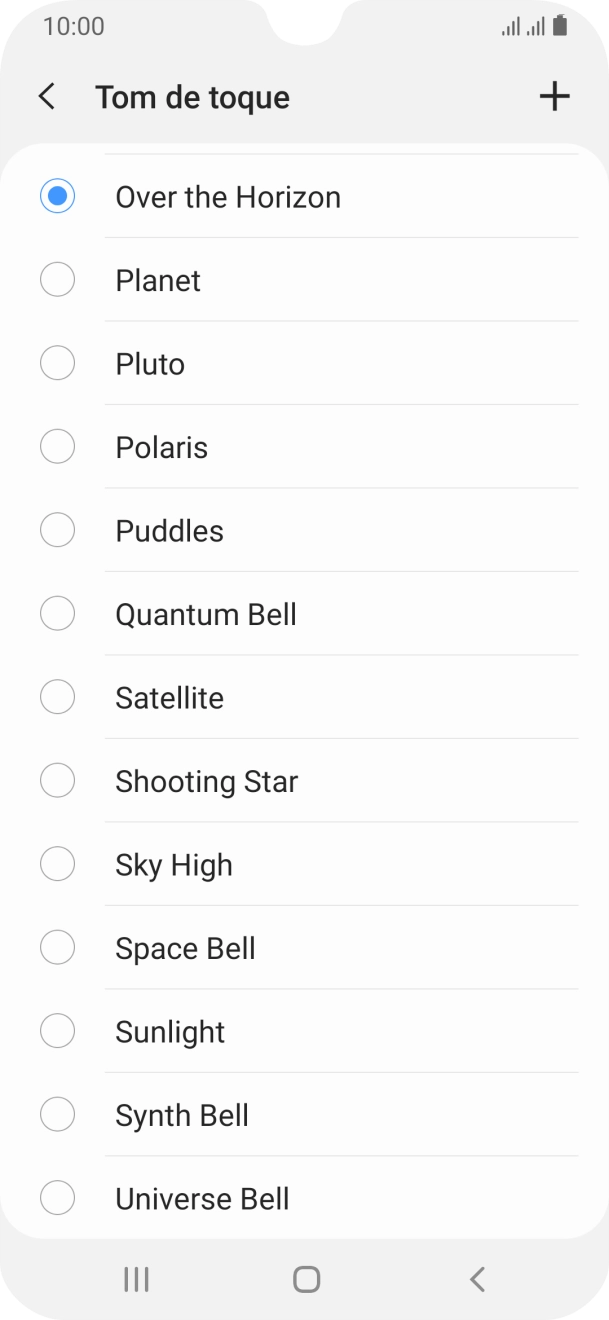609x1320 pixels.
Task: Choose Satellite as ringtone
Action: (x=169, y=698)
